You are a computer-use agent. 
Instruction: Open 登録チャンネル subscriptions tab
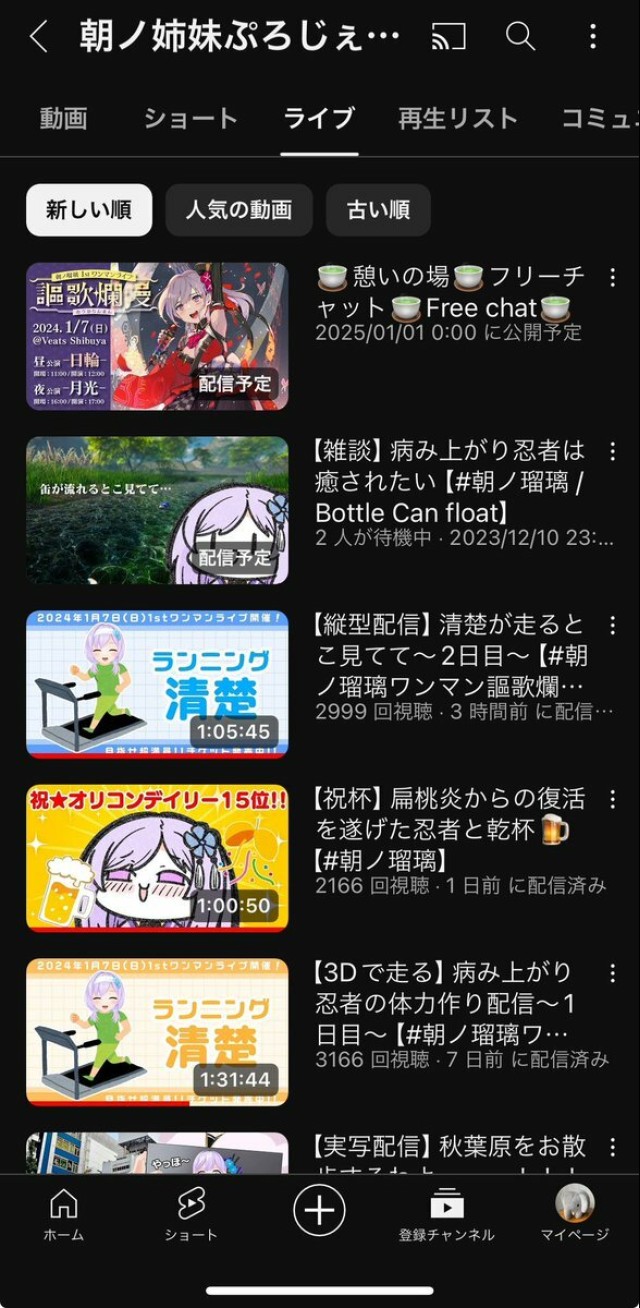446,1215
